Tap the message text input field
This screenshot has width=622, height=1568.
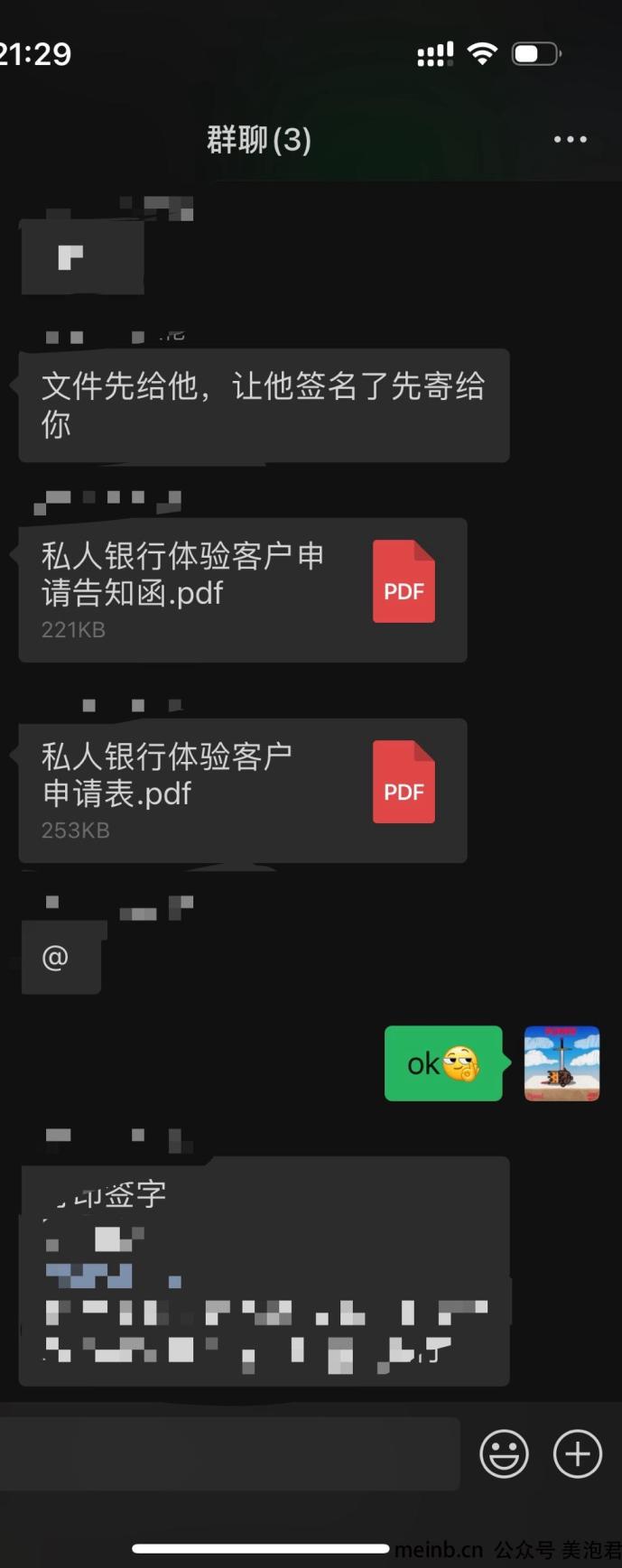tap(229, 1453)
